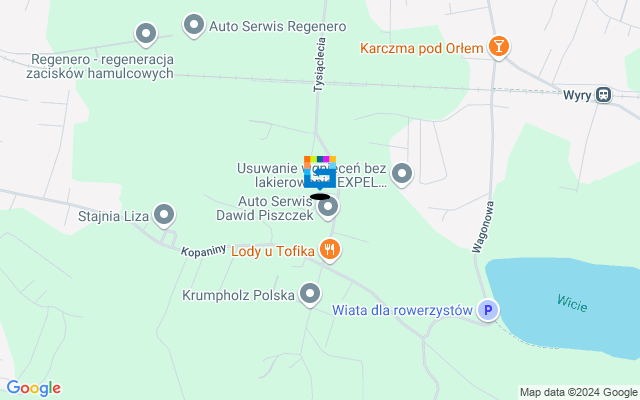Image resolution: width=640 pixels, height=400 pixels.
Task: Select the Krumpholz Polska place pin
Action: coord(311,294)
